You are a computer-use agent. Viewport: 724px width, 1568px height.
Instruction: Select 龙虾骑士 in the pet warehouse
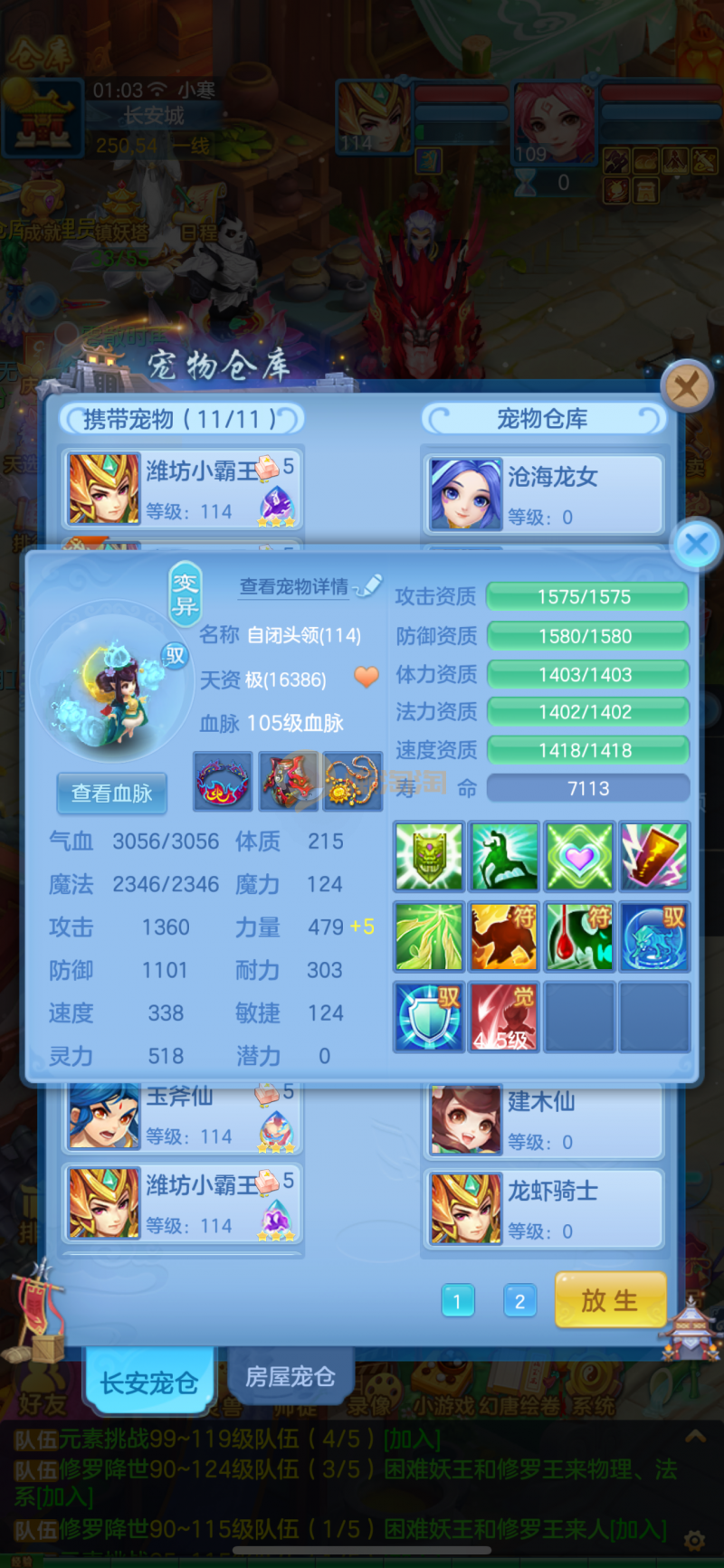tap(543, 1208)
